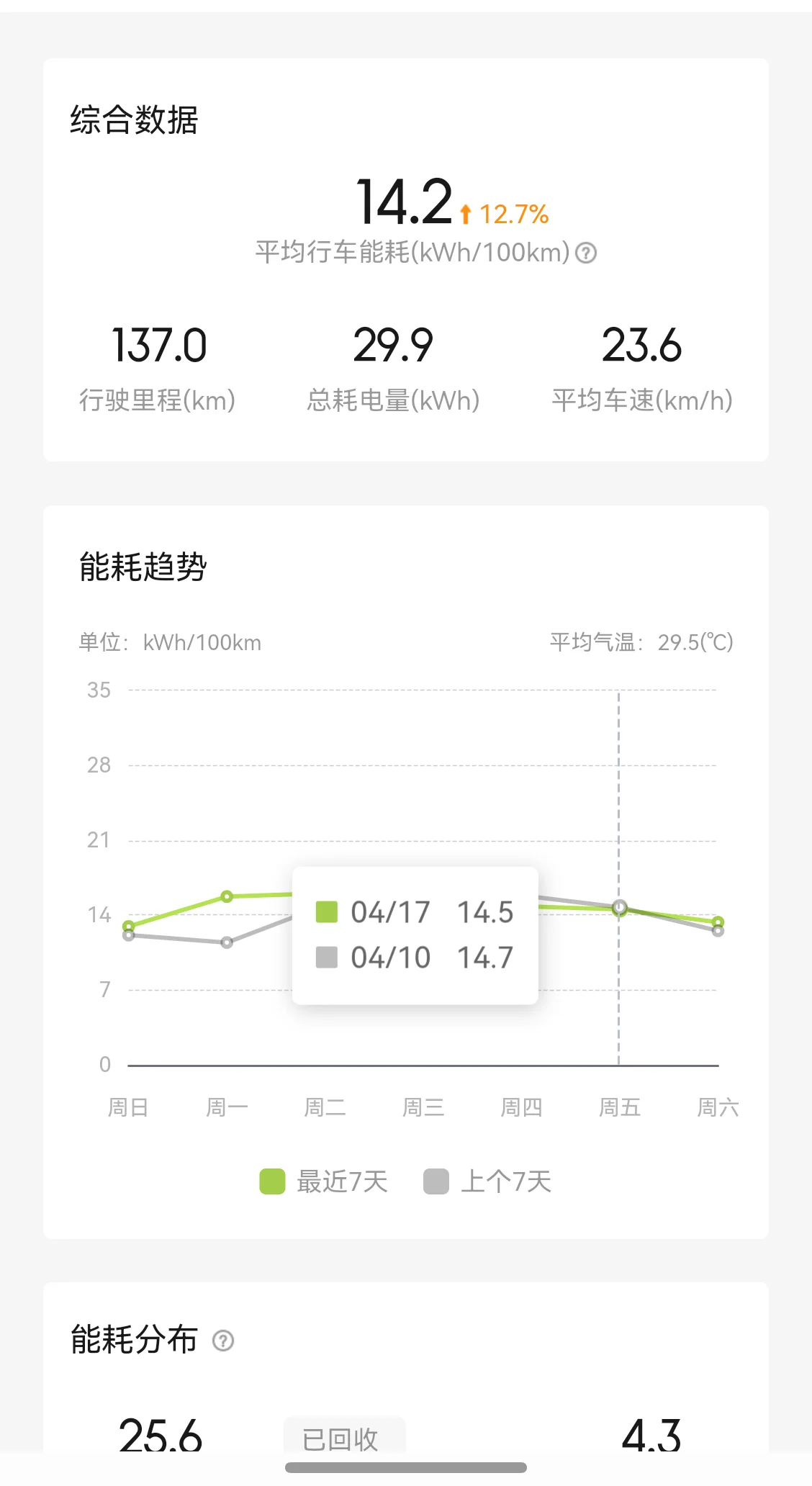
Task: Toggle the 最近7天 legend series
Action: click(324, 1181)
